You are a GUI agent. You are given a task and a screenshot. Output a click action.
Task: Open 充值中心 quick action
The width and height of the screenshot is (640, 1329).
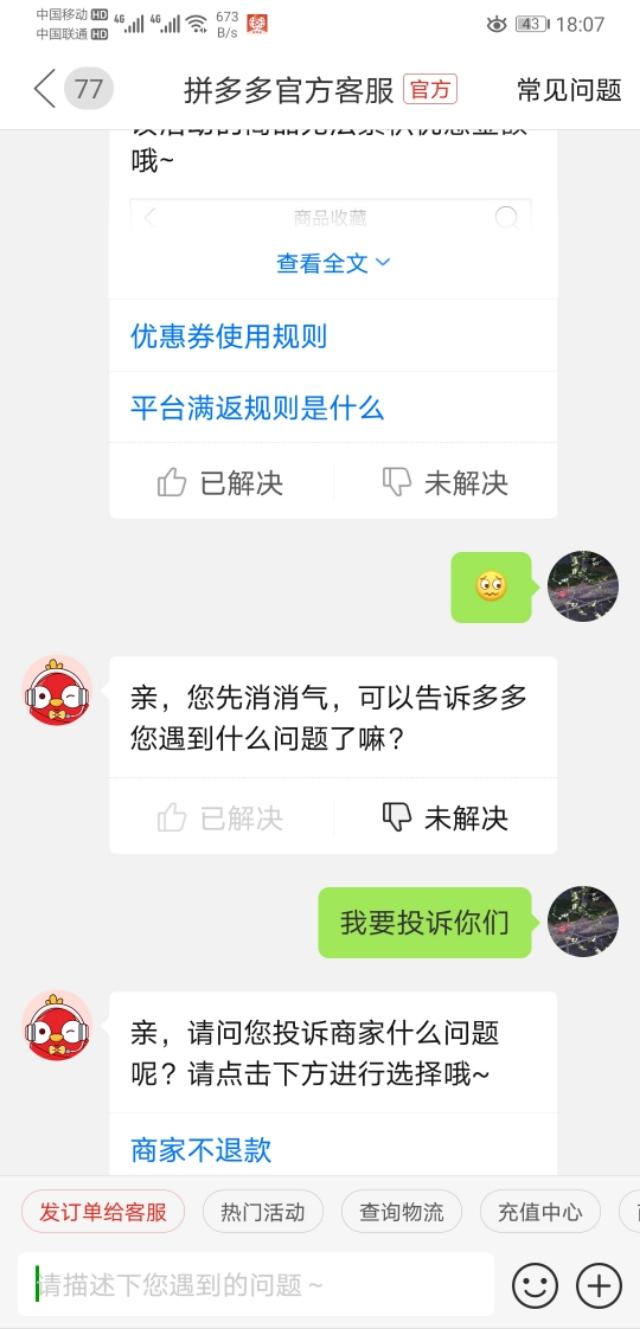pyautogui.click(x=540, y=1212)
